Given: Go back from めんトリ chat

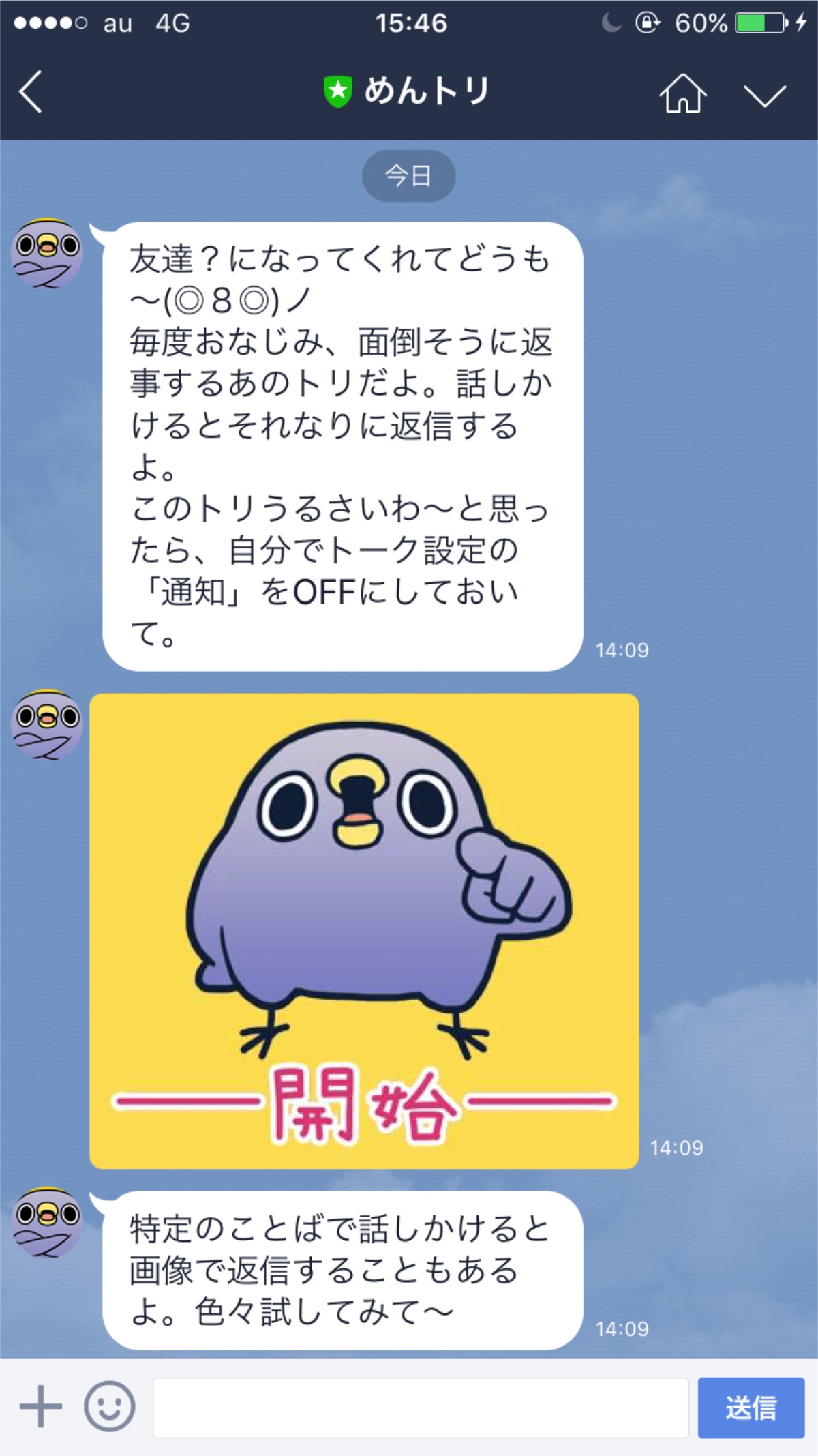Looking at the screenshot, I should click(31, 91).
